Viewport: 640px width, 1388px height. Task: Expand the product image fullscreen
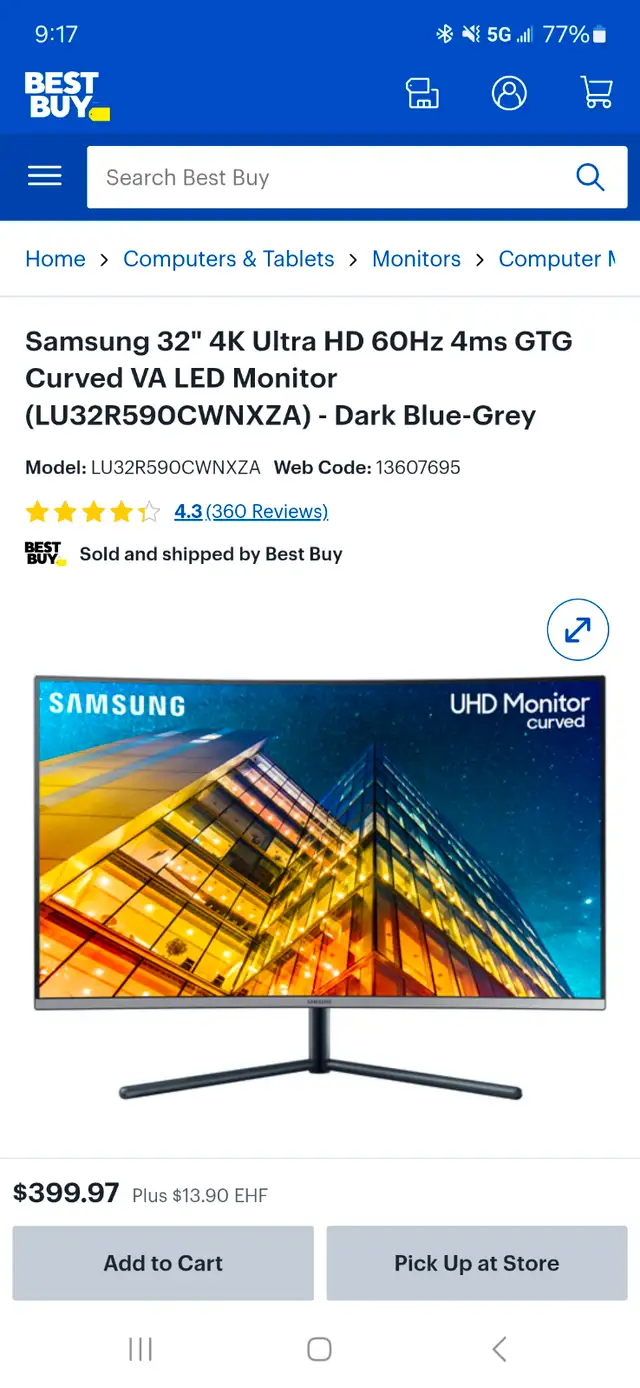point(578,630)
